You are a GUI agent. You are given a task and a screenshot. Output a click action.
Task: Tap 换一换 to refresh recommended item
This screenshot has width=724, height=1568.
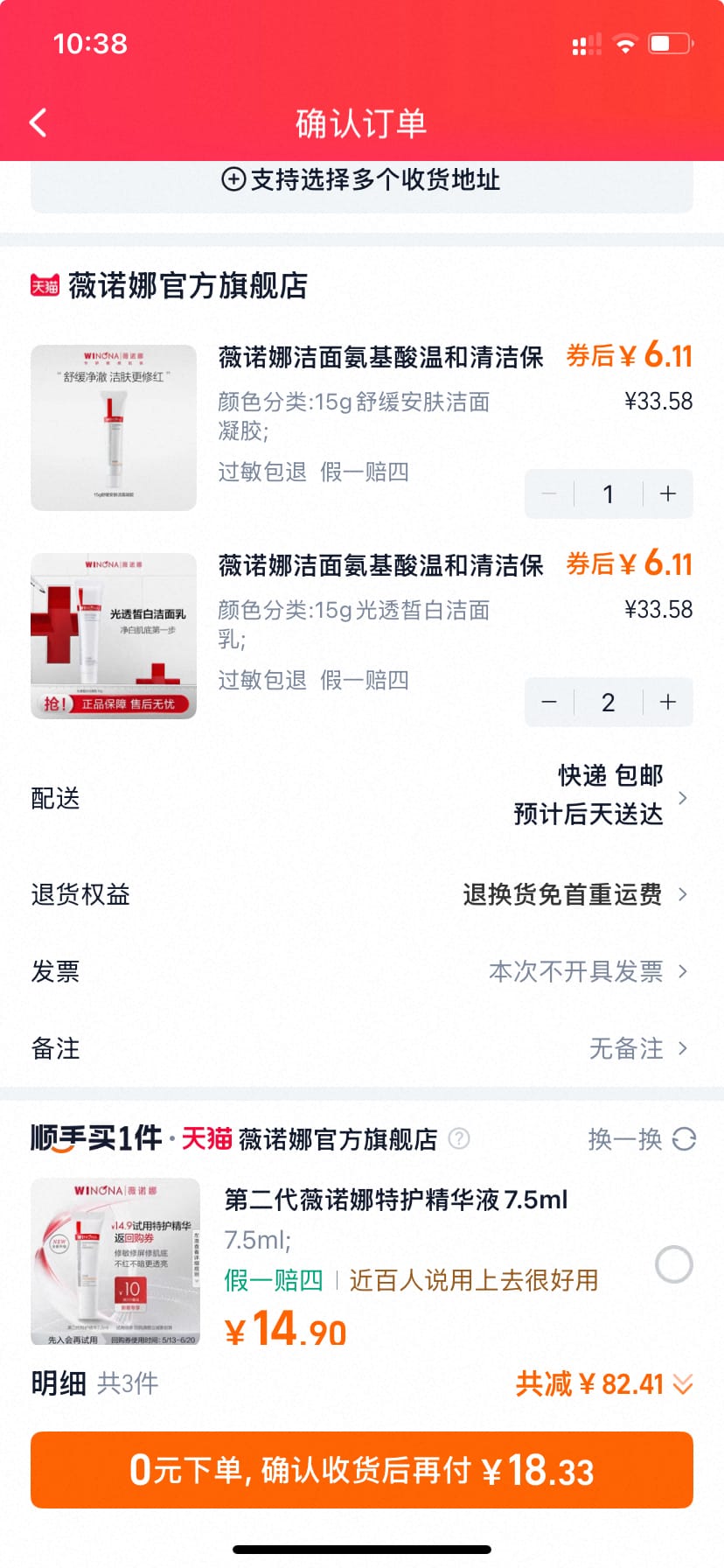click(642, 1139)
